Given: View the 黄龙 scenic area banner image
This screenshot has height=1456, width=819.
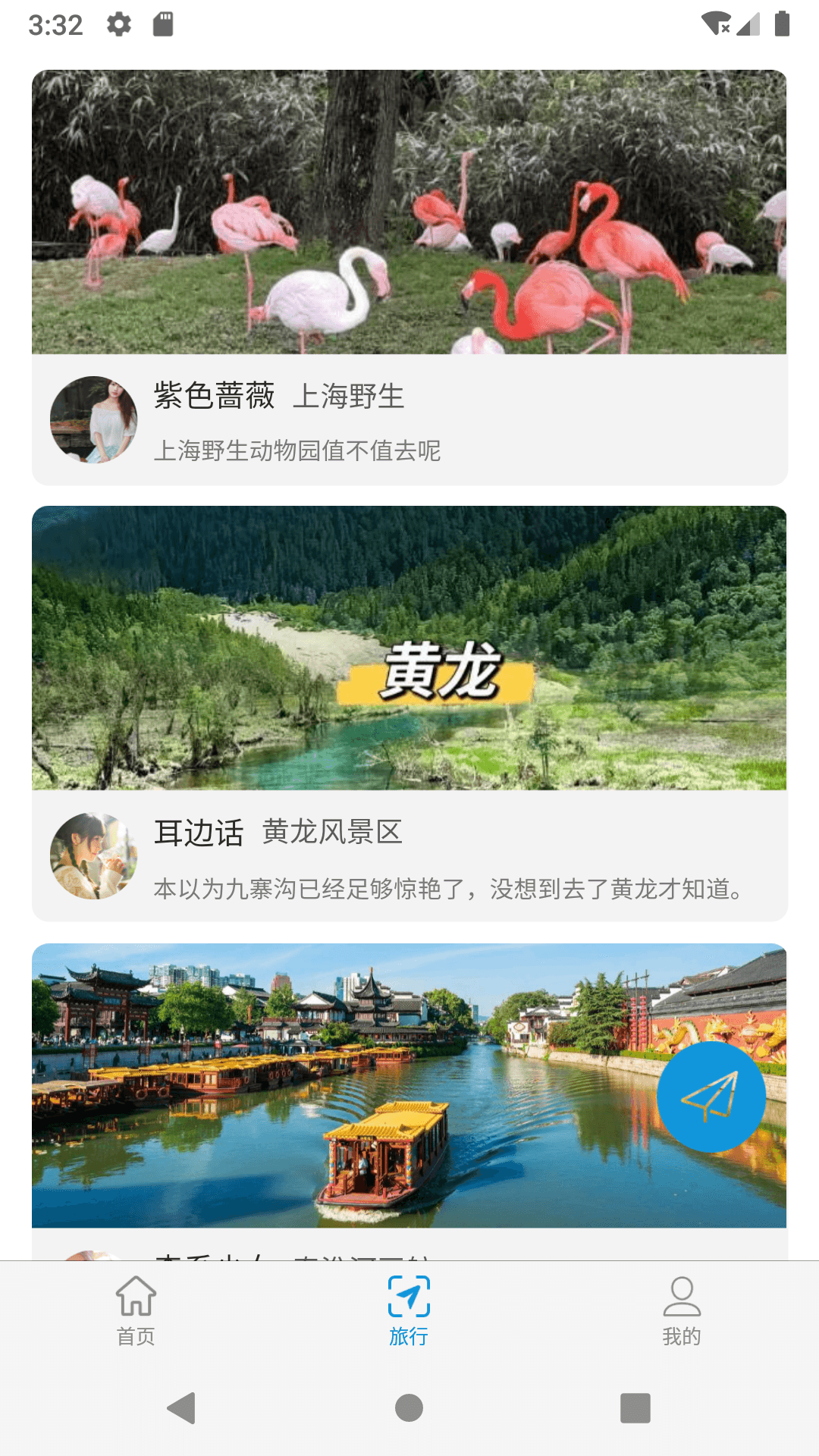Looking at the screenshot, I should 409,652.
